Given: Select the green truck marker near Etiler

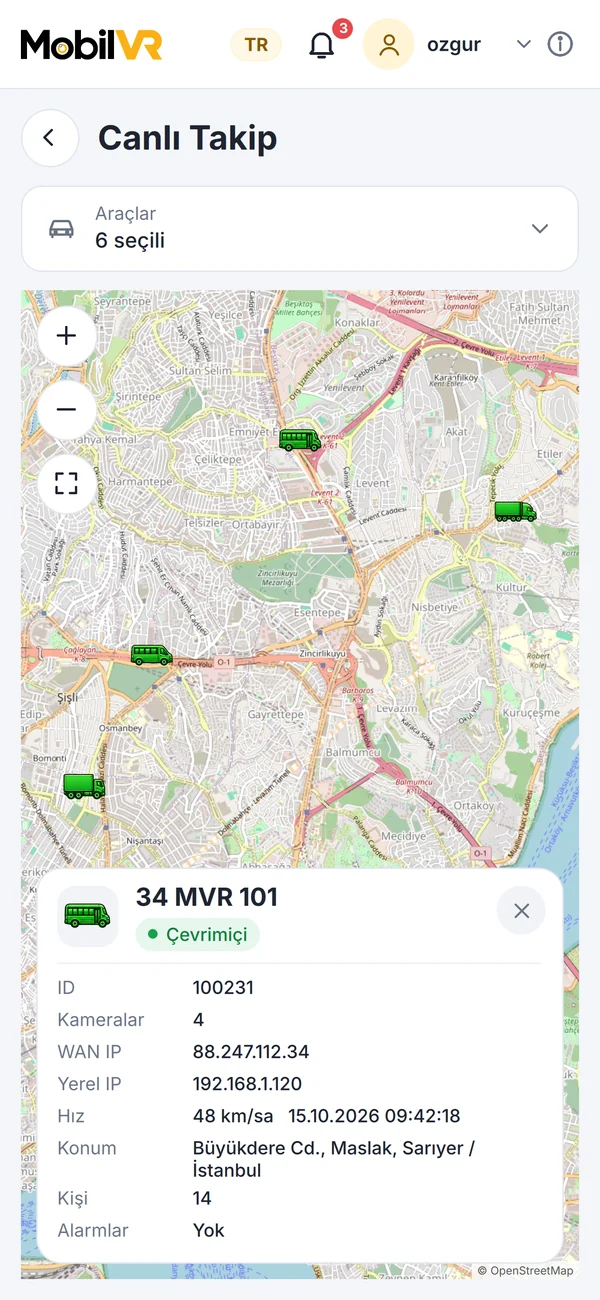Looking at the screenshot, I should pos(515,511).
